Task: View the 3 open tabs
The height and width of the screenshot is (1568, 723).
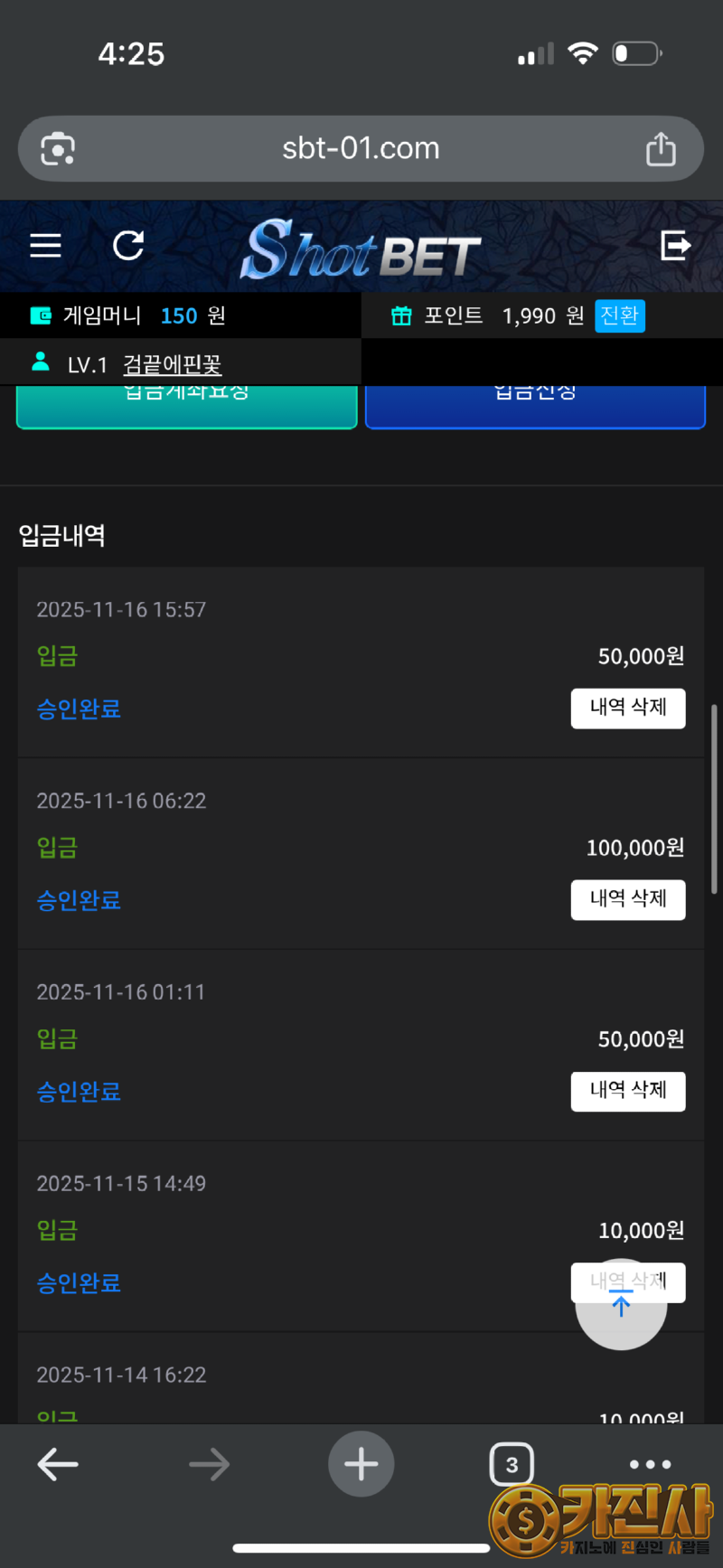Action: (x=512, y=1464)
